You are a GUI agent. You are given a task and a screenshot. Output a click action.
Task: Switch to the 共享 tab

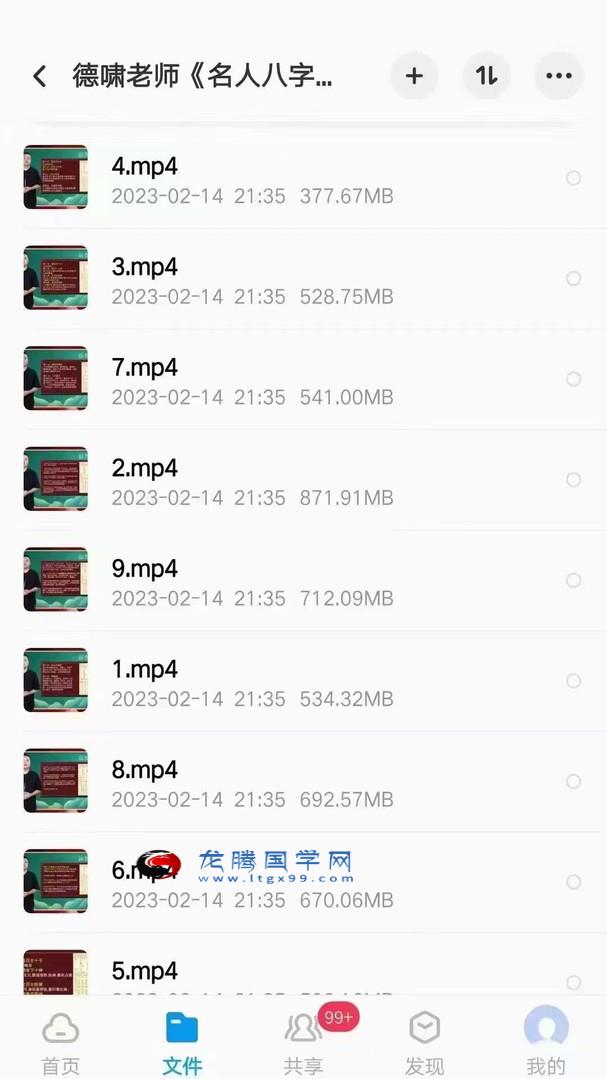click(x=304, y=1042)
